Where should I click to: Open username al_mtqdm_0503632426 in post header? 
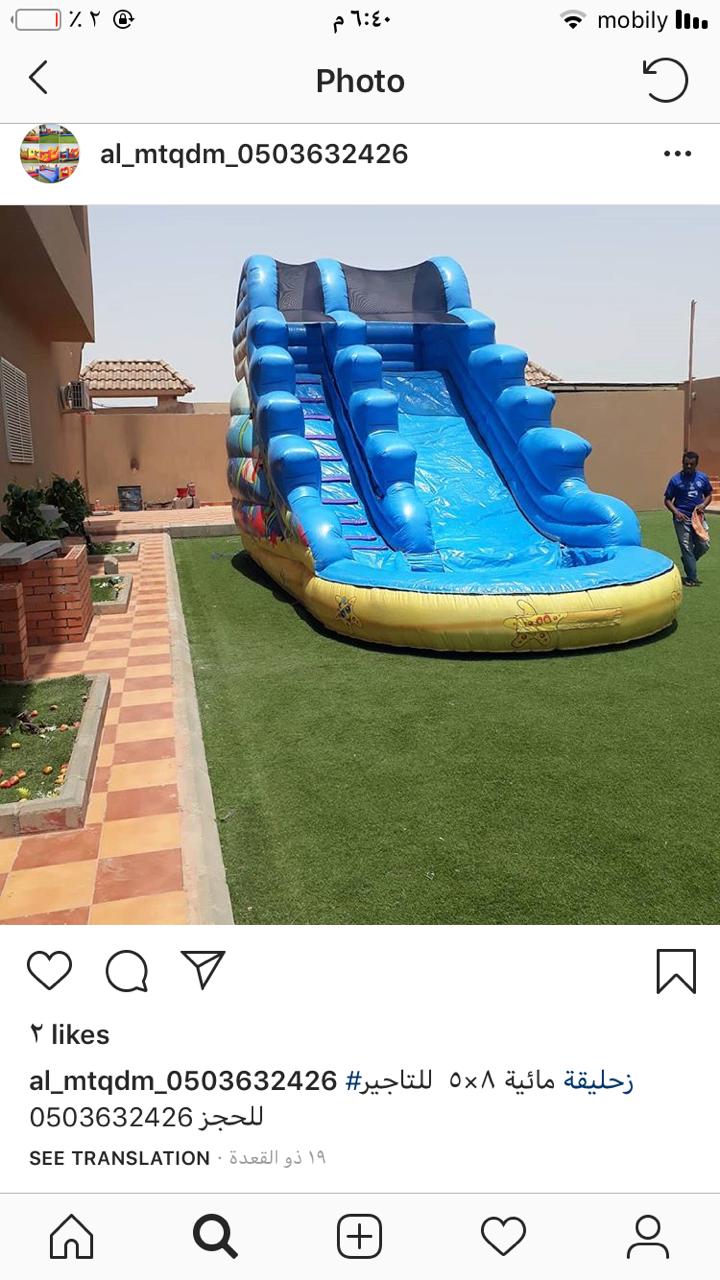click(254, 154)
